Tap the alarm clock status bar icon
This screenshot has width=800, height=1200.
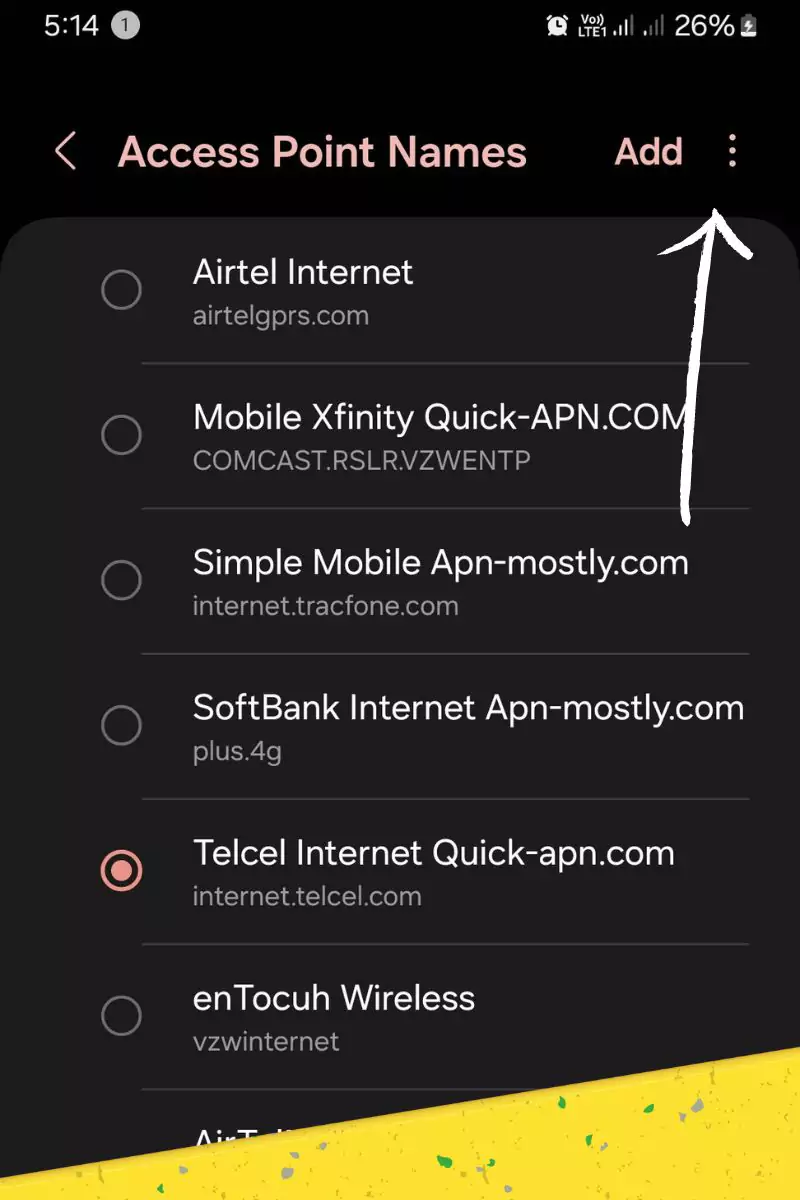click(557, 25)
